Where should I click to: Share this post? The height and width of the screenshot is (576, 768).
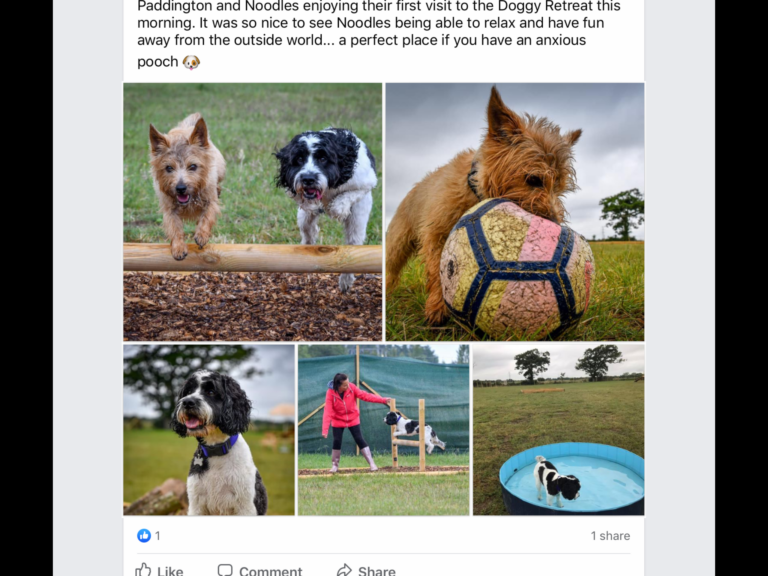click(366, 570)
